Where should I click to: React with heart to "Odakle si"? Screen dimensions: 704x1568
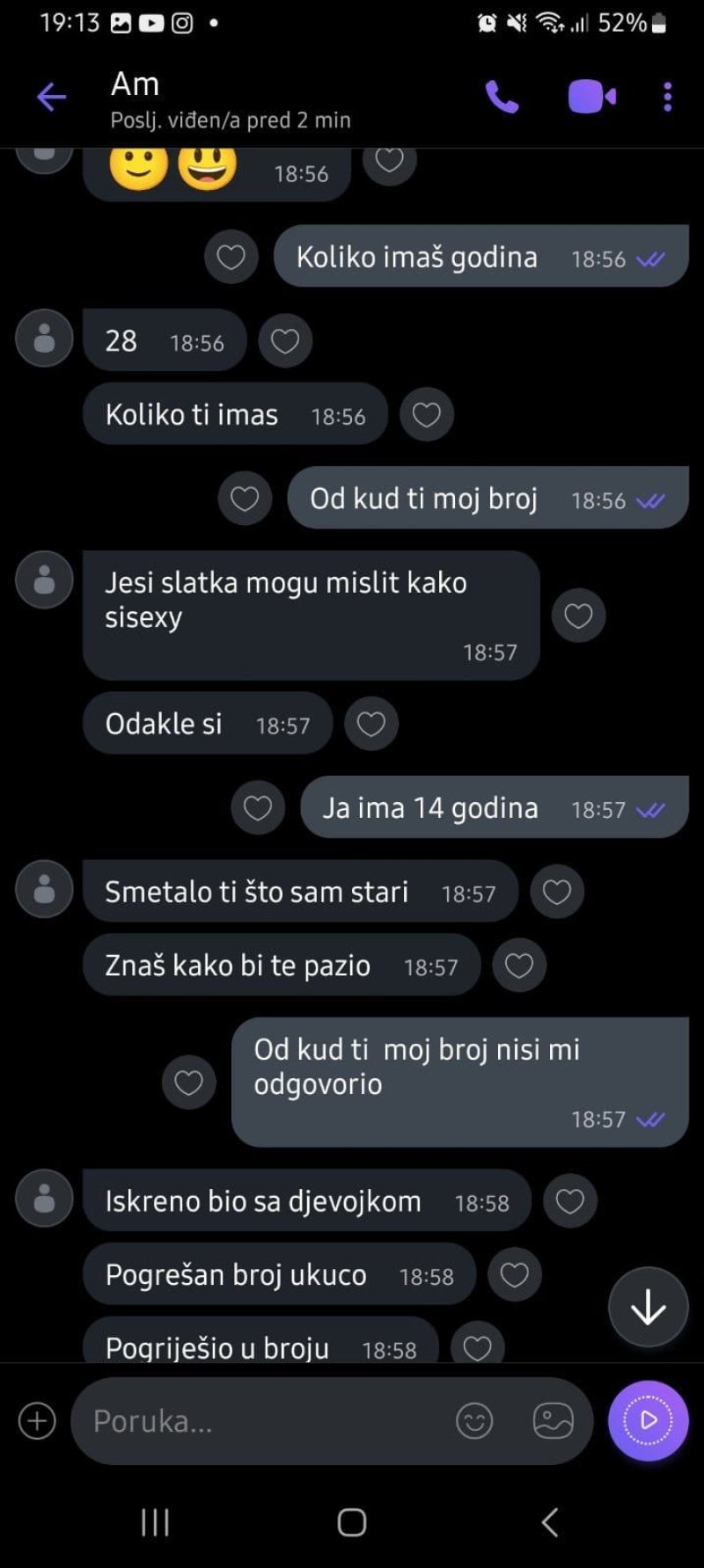pos(371,724)
